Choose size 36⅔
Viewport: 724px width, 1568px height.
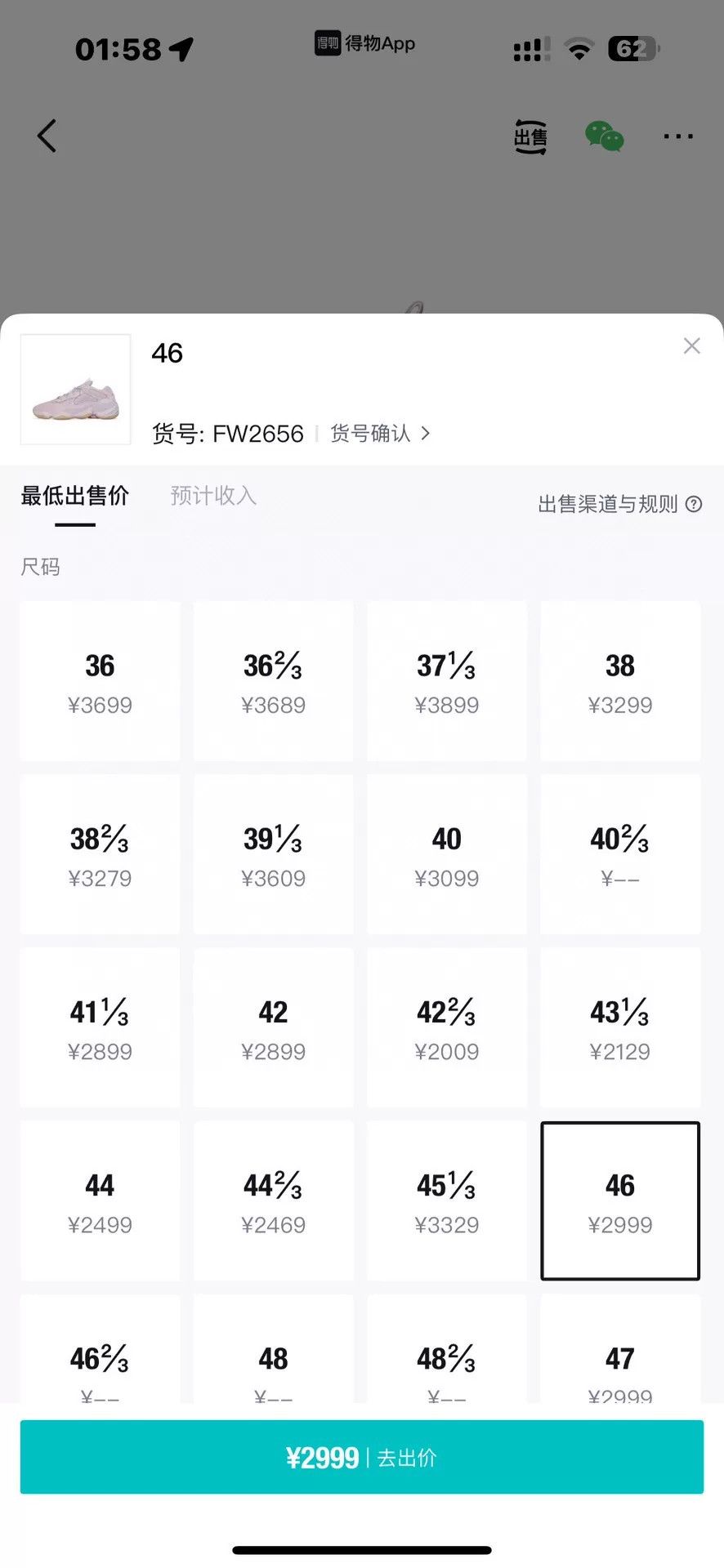273,681
